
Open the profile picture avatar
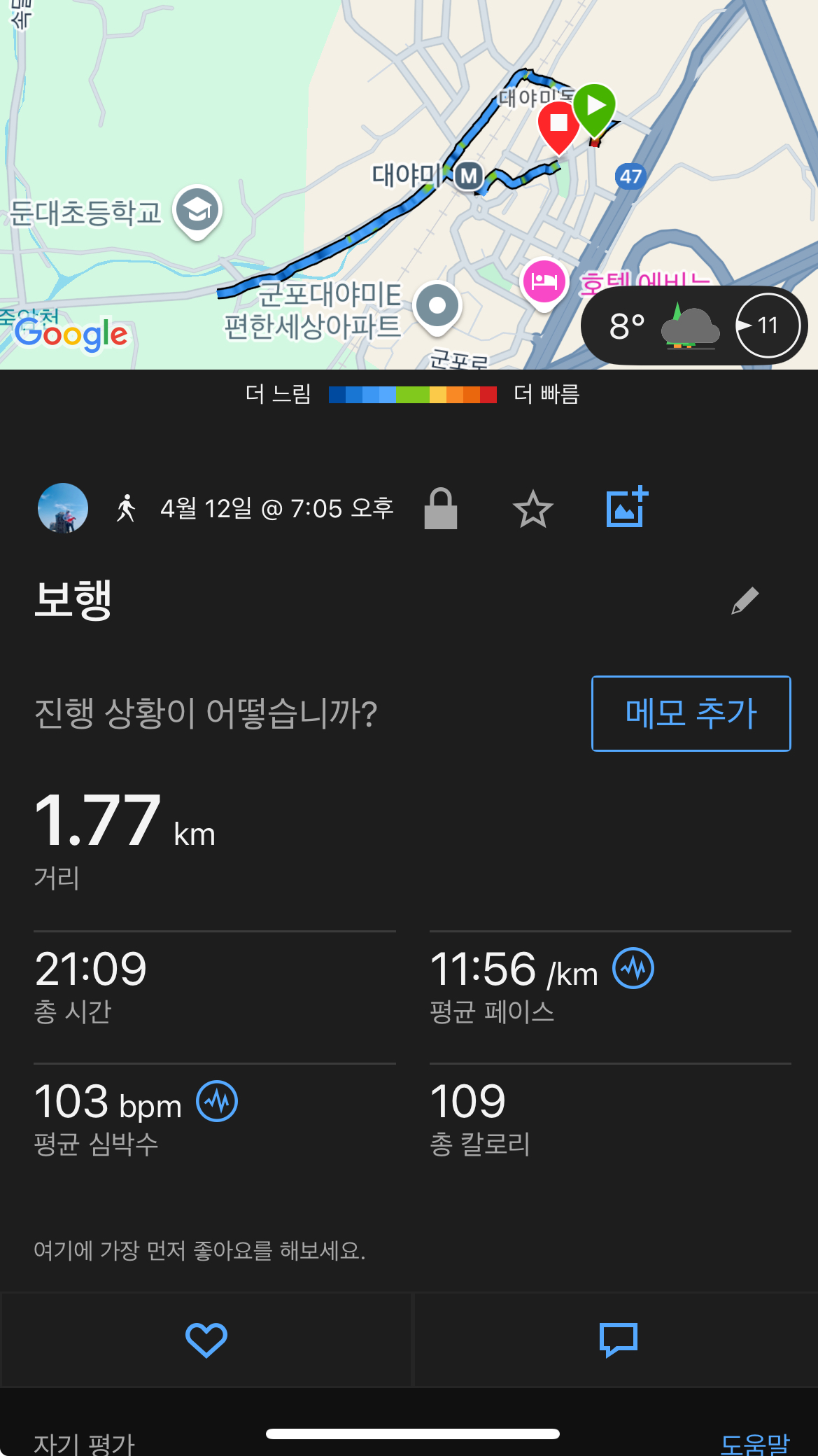(63, 508)
